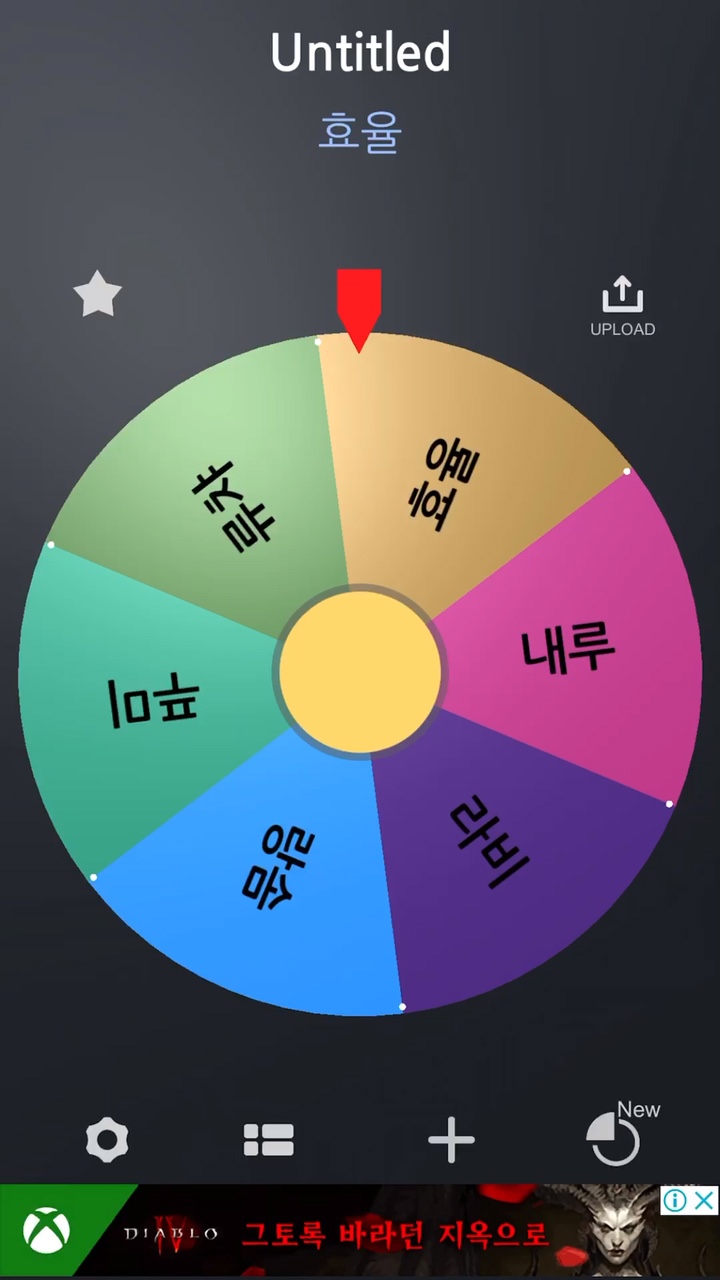Open the ad info icon
Viewport: 720px width, 1280px height.
[676, 1200]
